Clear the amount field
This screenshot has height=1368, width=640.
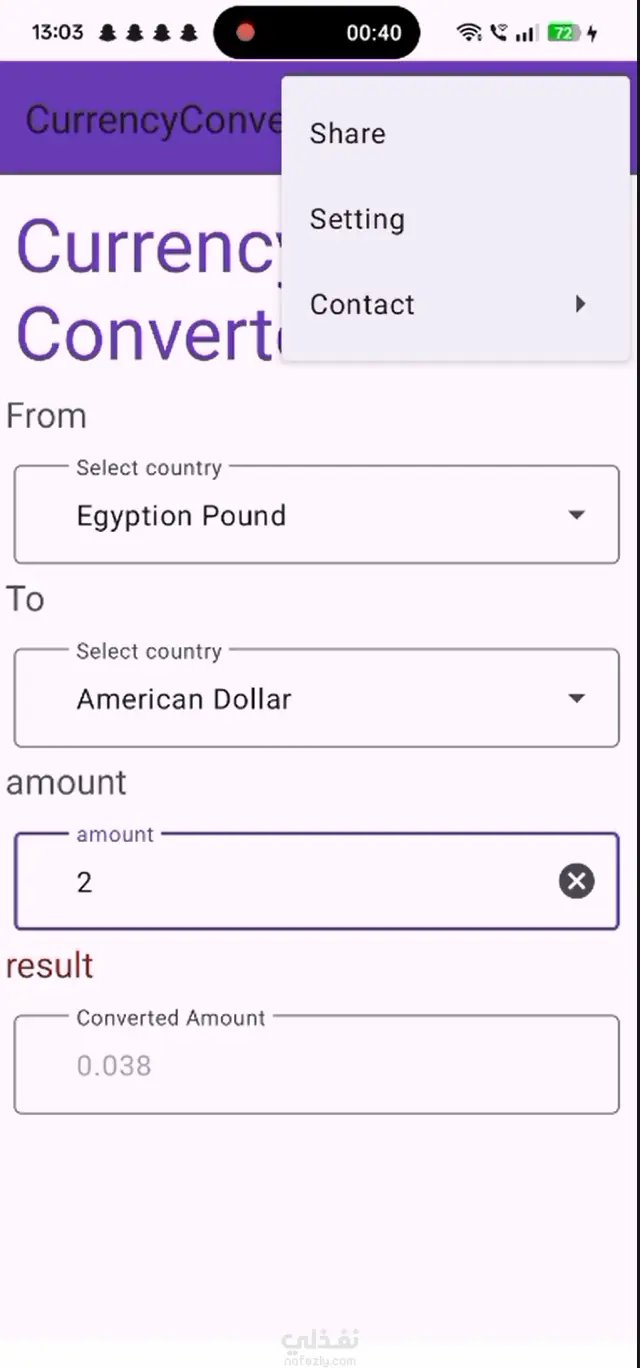pos(576,882)
